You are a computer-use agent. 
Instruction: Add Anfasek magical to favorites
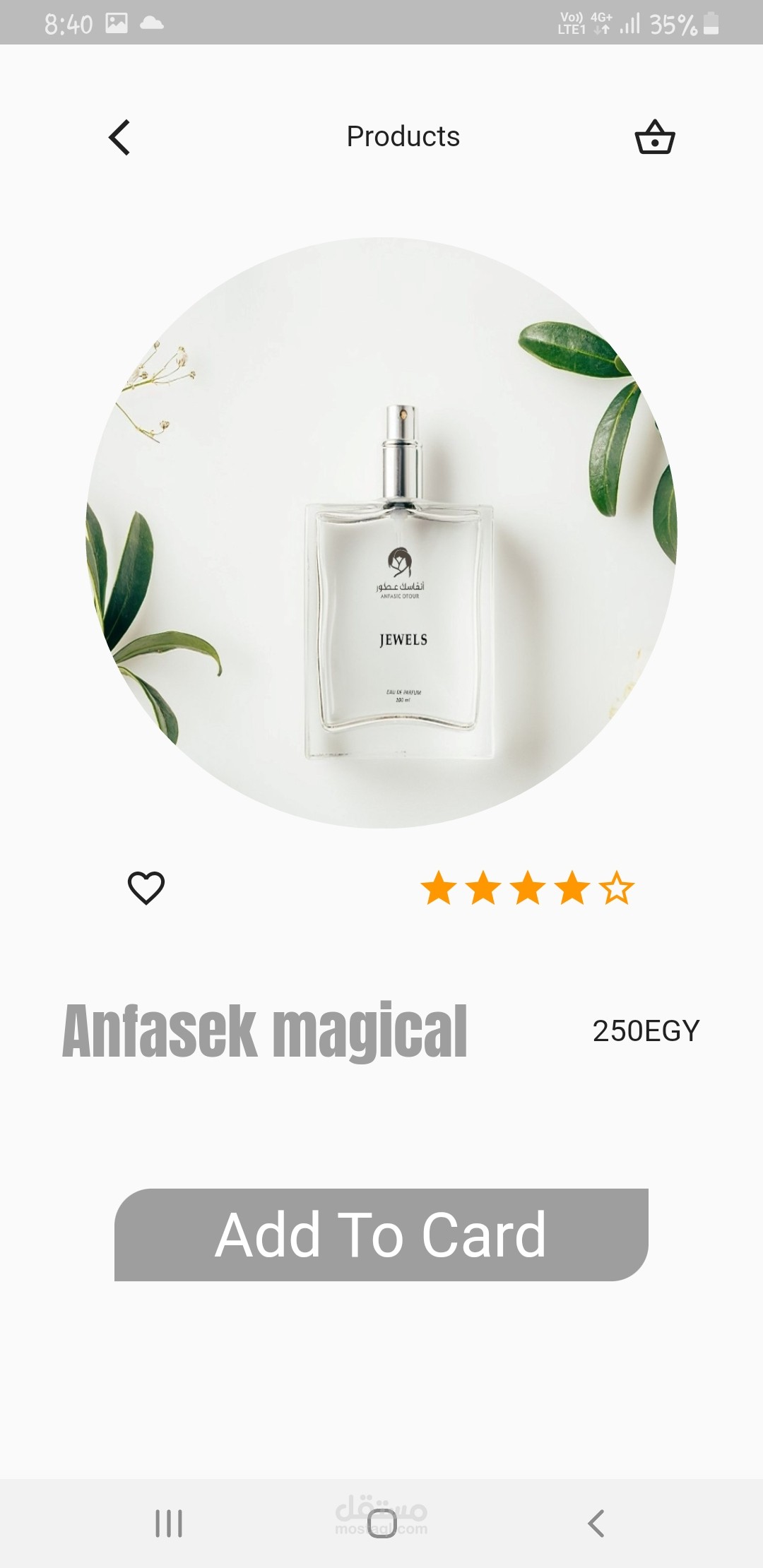coord(146,888)
